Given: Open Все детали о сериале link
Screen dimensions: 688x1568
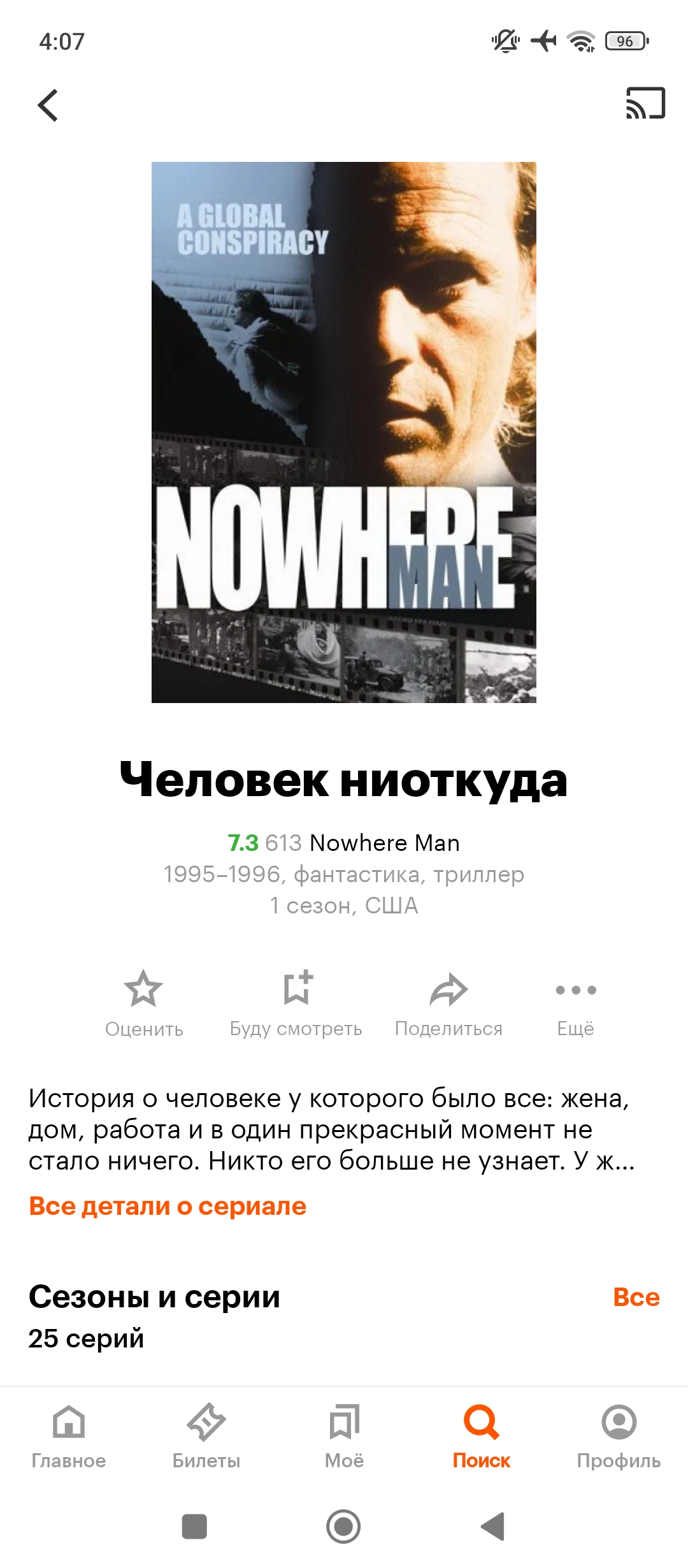Looking at the screenshot, I should click(x=168, y=1206).
